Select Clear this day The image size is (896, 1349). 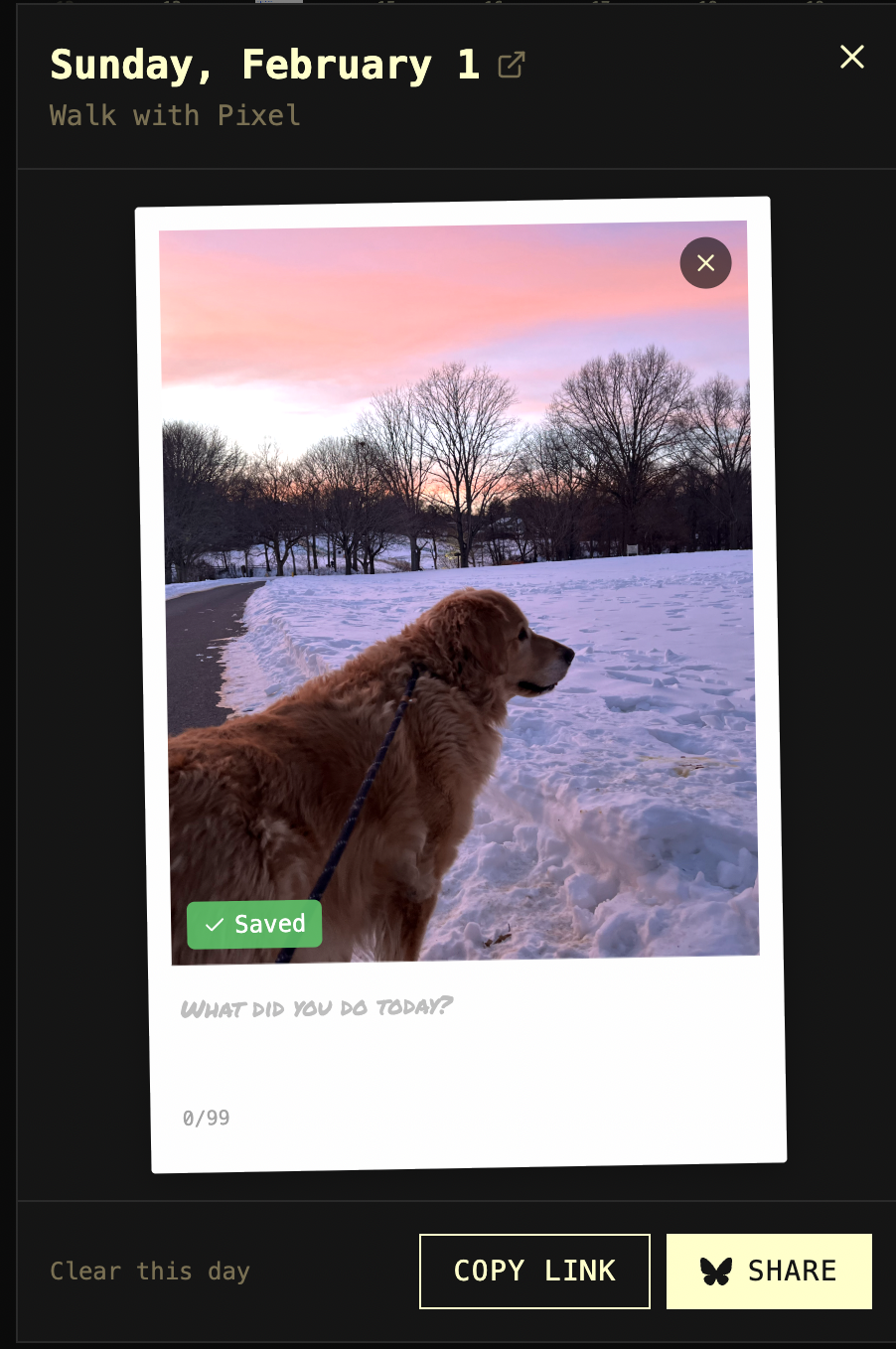pos(150,1271)
